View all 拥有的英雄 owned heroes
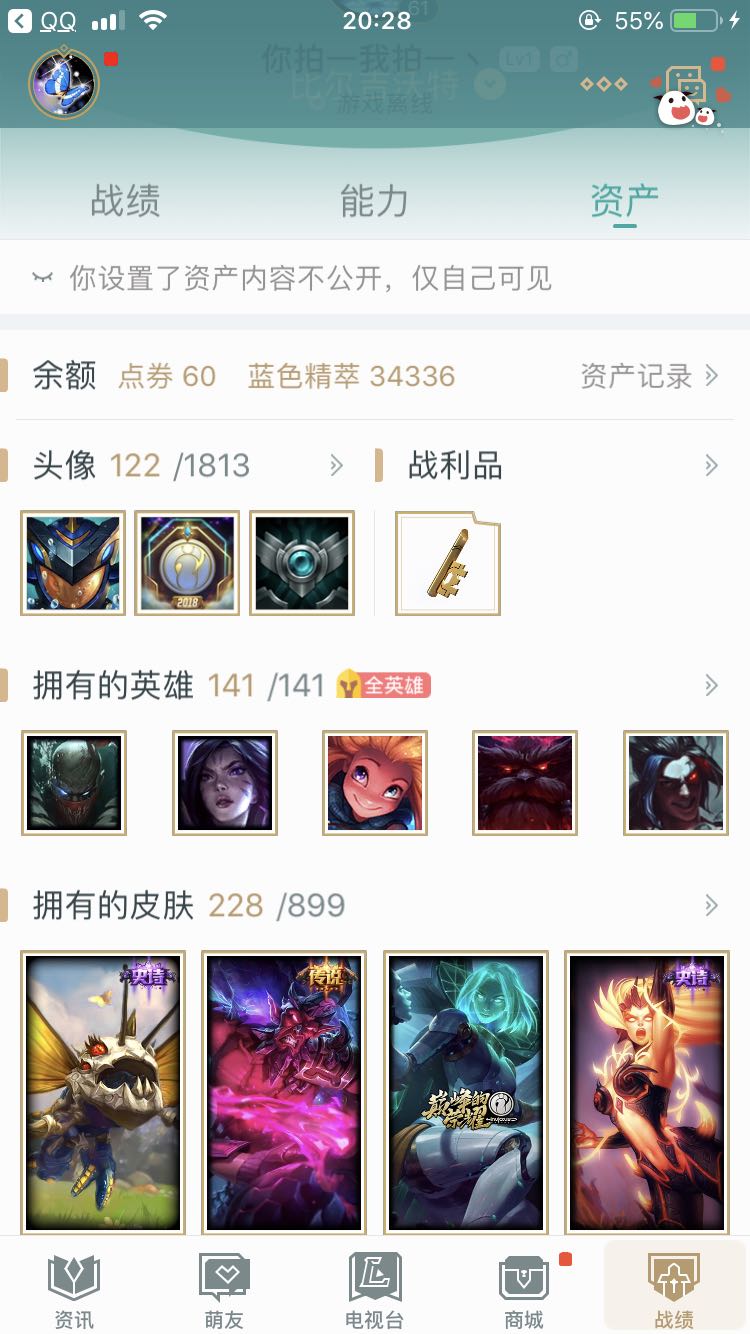 coord(710,685)
